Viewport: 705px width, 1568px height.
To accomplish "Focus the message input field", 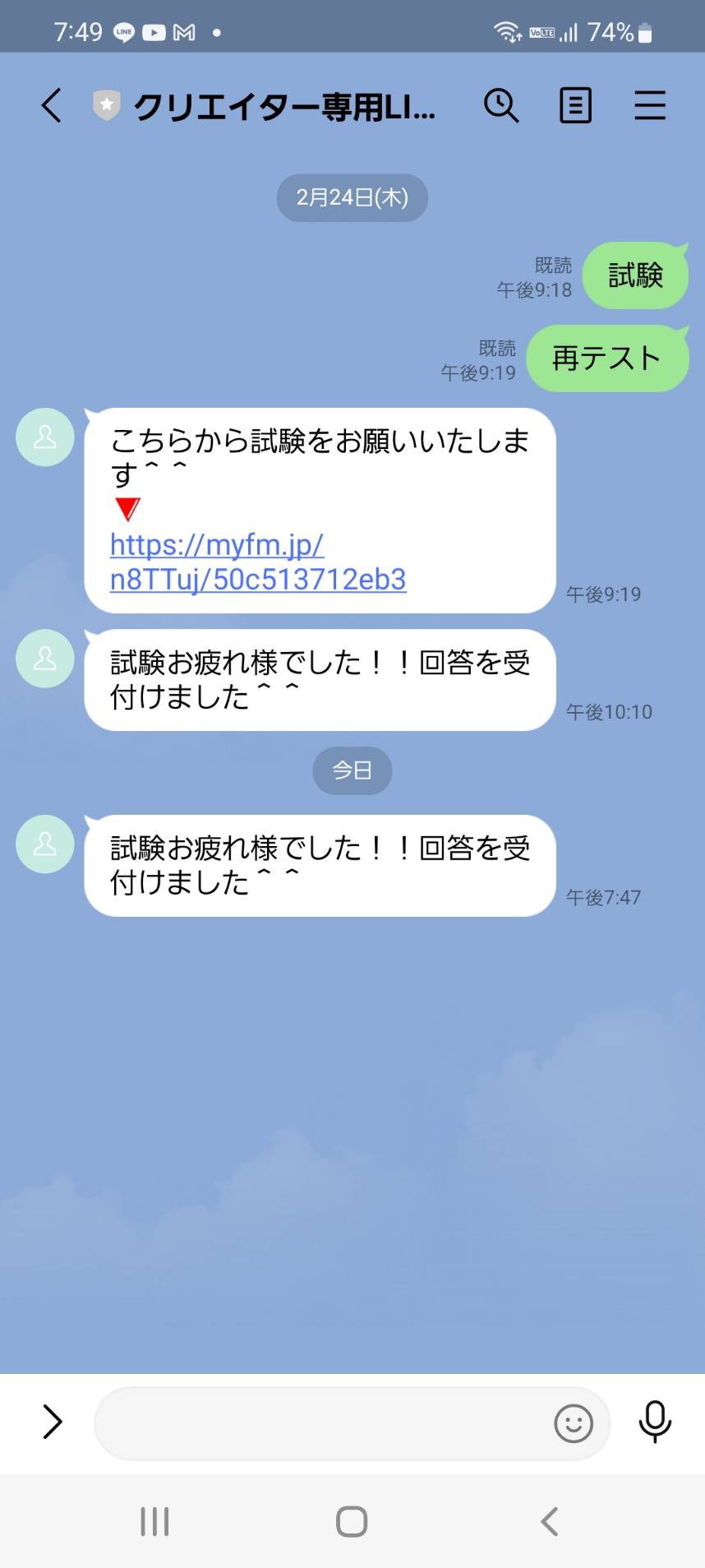I will [320, 1423].
